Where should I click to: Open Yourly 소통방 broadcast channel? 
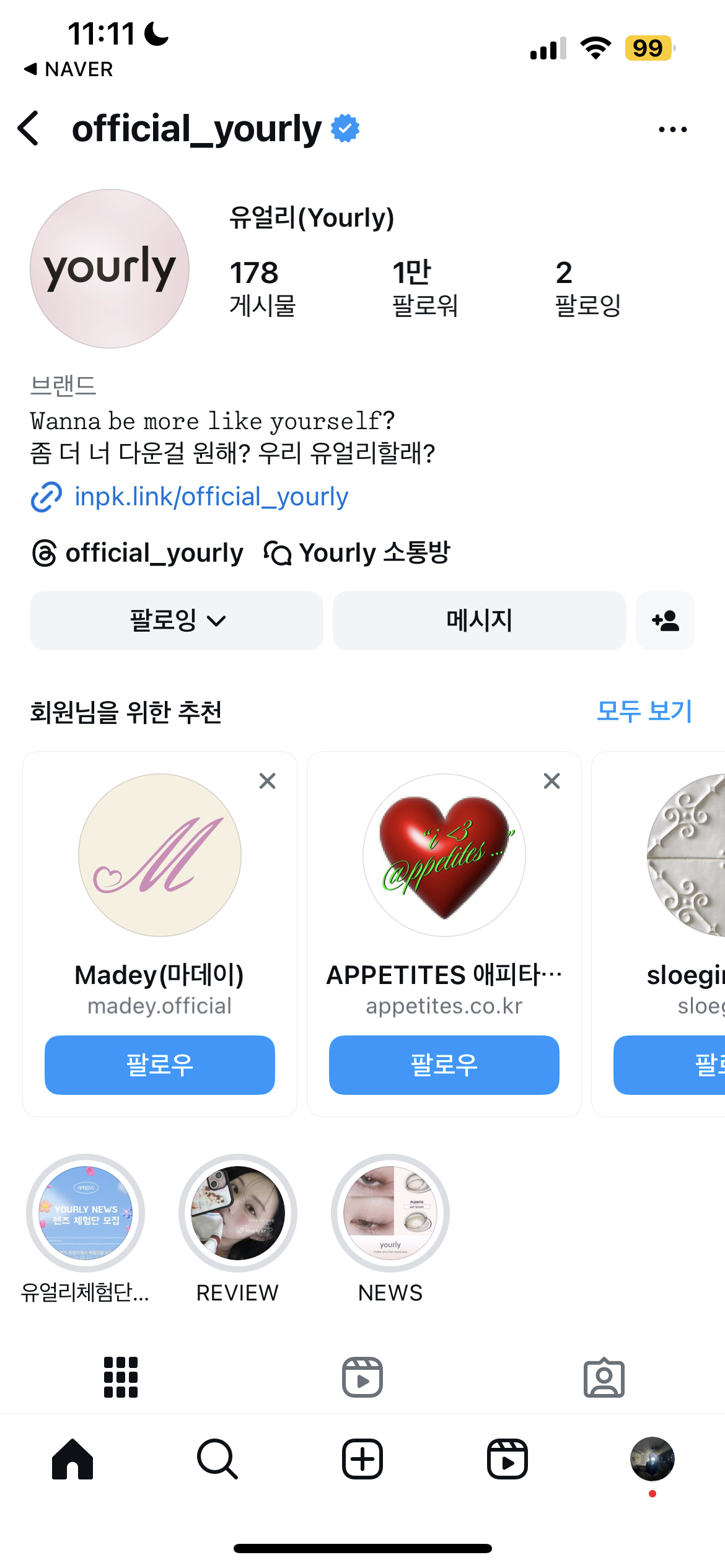tap(358, 553)
